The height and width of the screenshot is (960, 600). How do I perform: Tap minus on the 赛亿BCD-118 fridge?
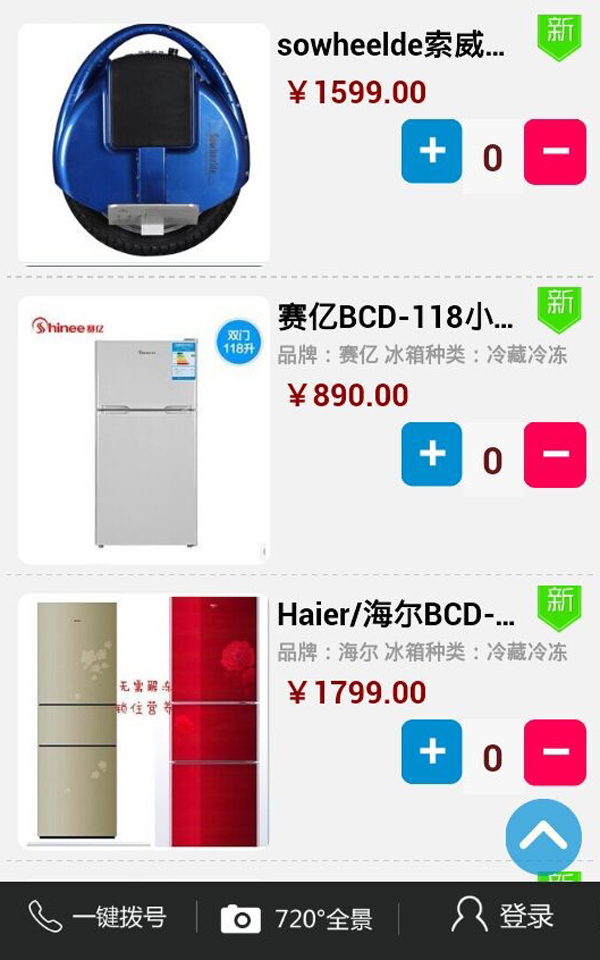pyautogui.click(x=555, y=454)
